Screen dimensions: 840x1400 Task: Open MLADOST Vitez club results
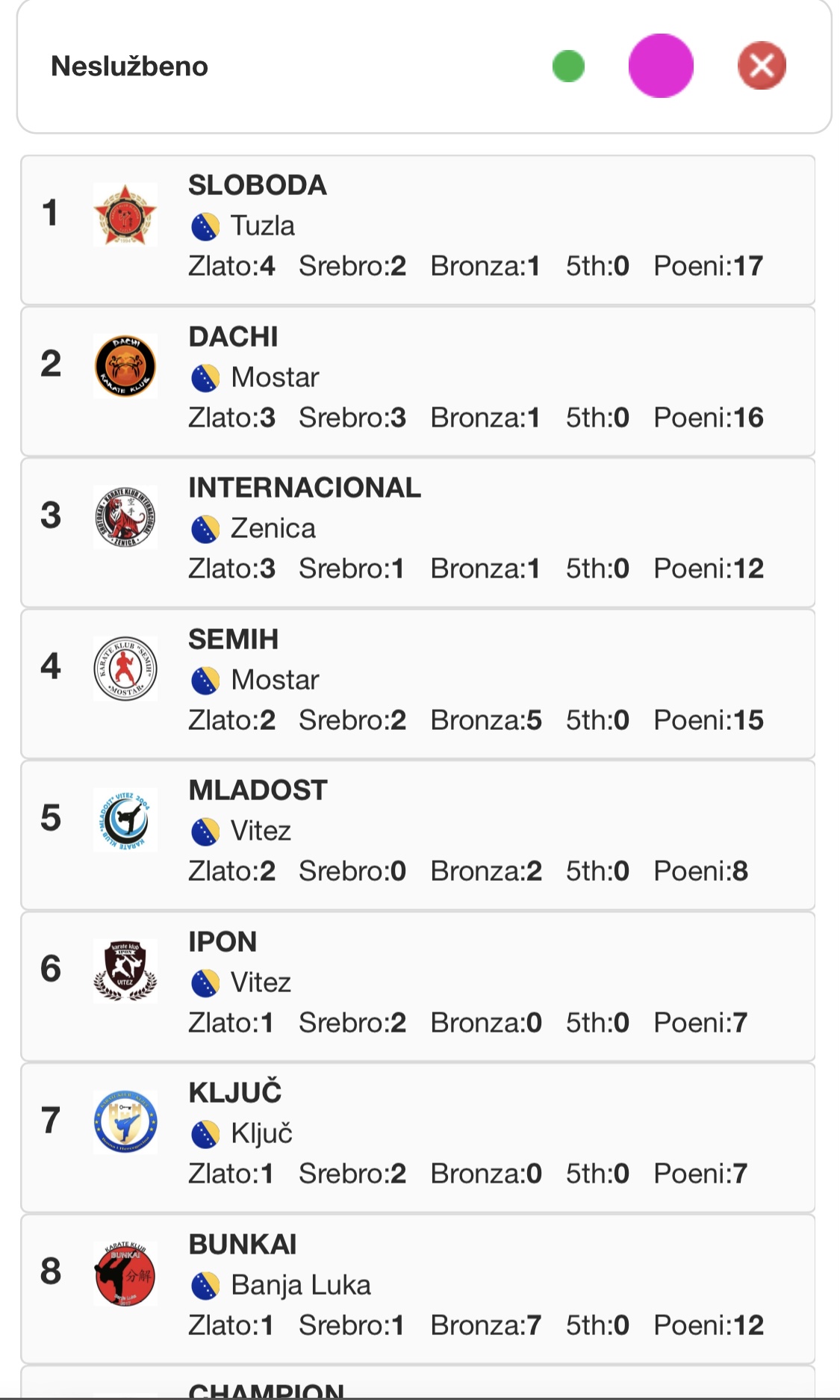tap(417, 835)
